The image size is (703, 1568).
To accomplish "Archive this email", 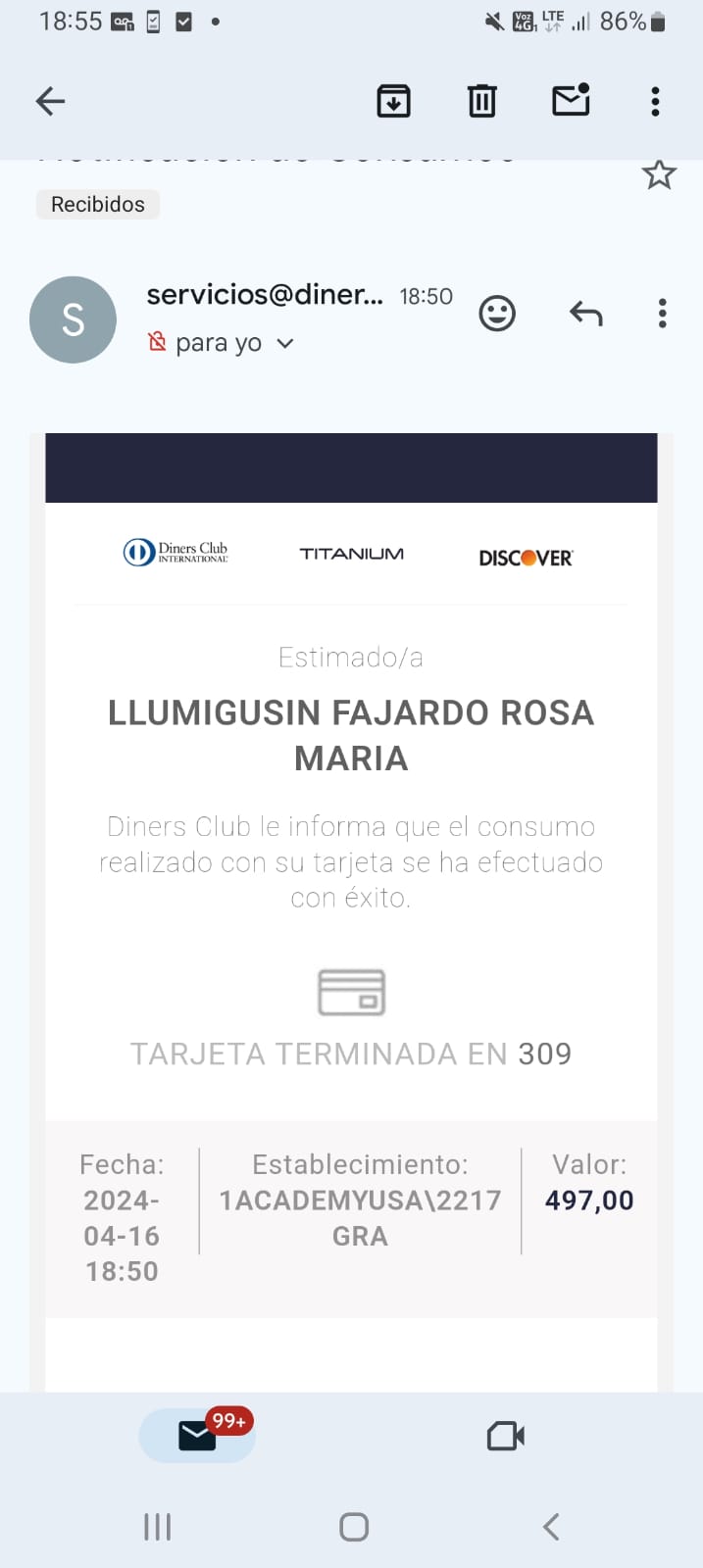I will point(394,101).
